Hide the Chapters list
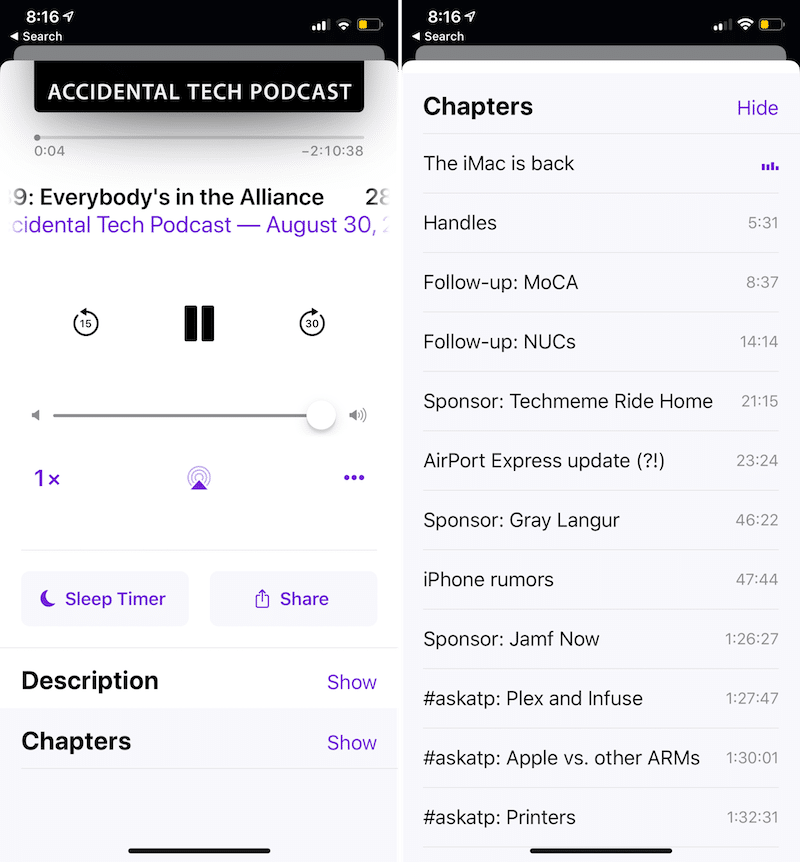 coord(757,107)
